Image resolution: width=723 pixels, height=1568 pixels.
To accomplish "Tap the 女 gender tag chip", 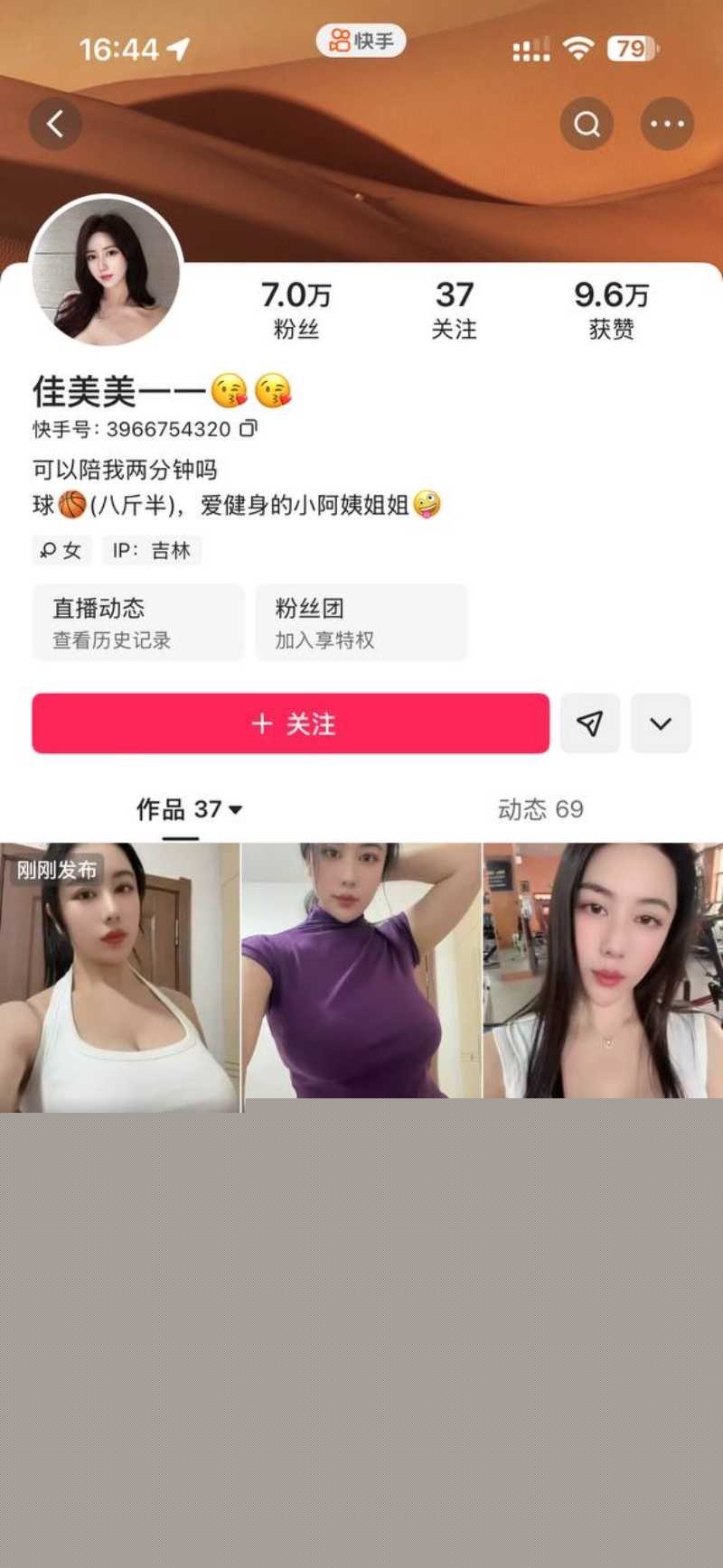I will click(61, 550).
